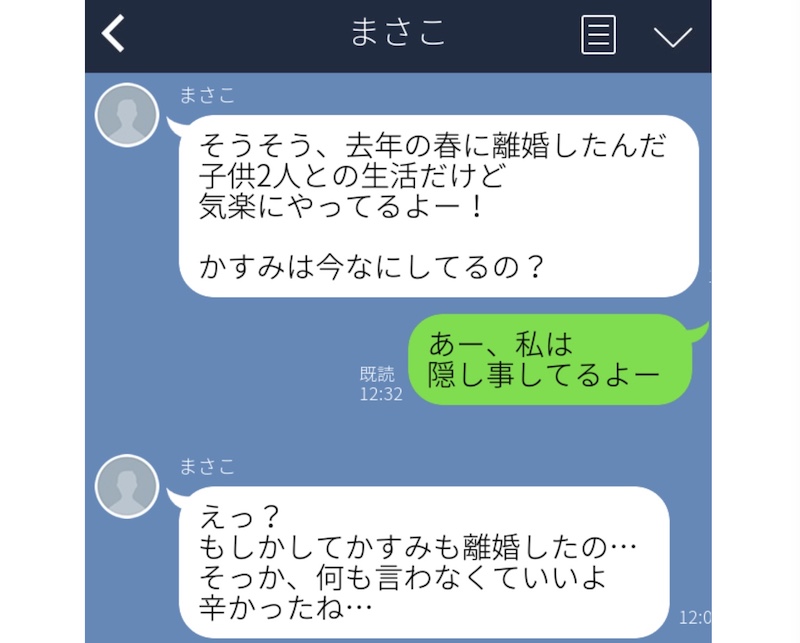Go back from the まさこ chat

pos(114,34)
